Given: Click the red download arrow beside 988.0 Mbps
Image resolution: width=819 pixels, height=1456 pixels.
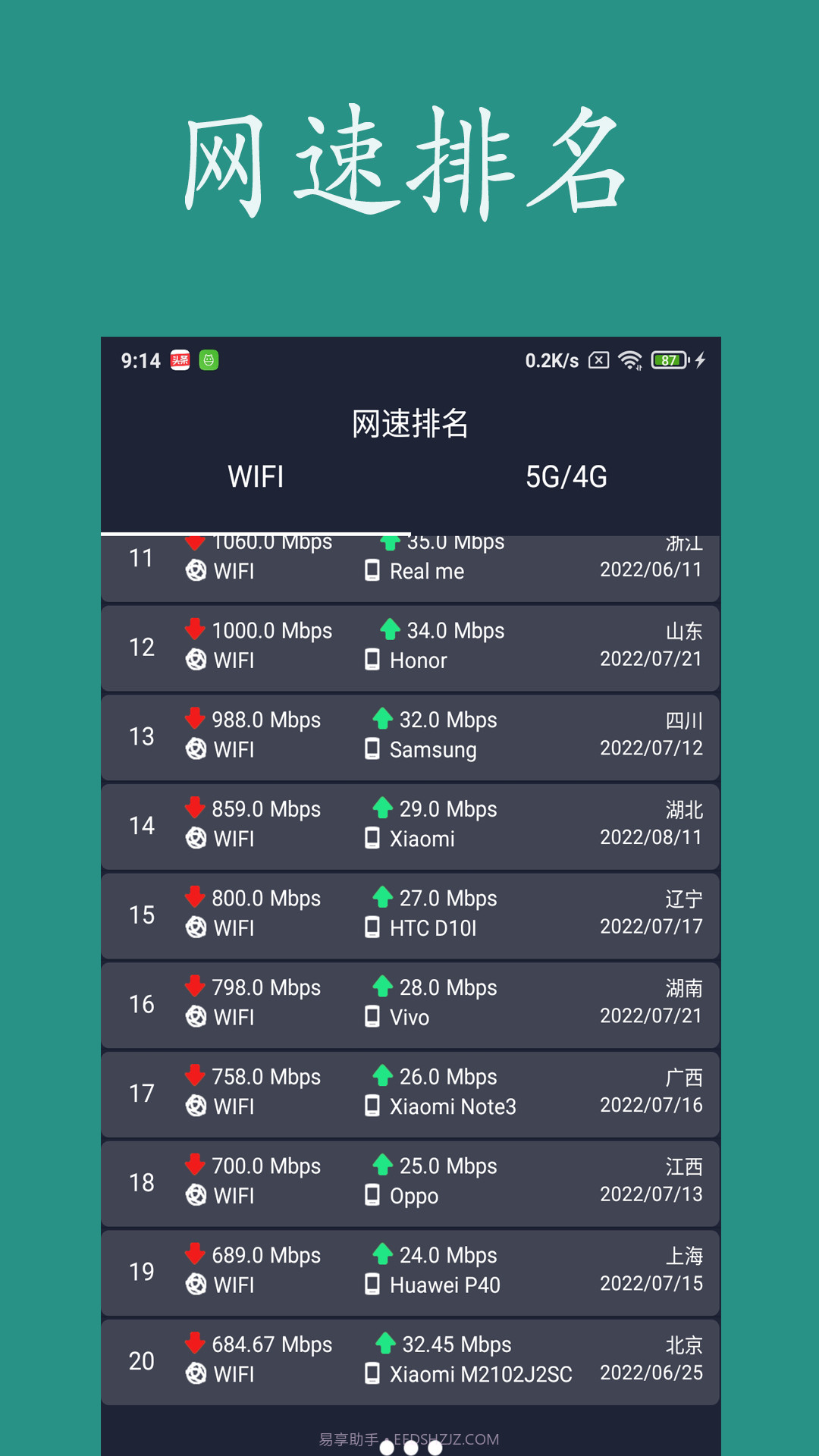Looking at the screenshot, I should (x=195, y=720).
